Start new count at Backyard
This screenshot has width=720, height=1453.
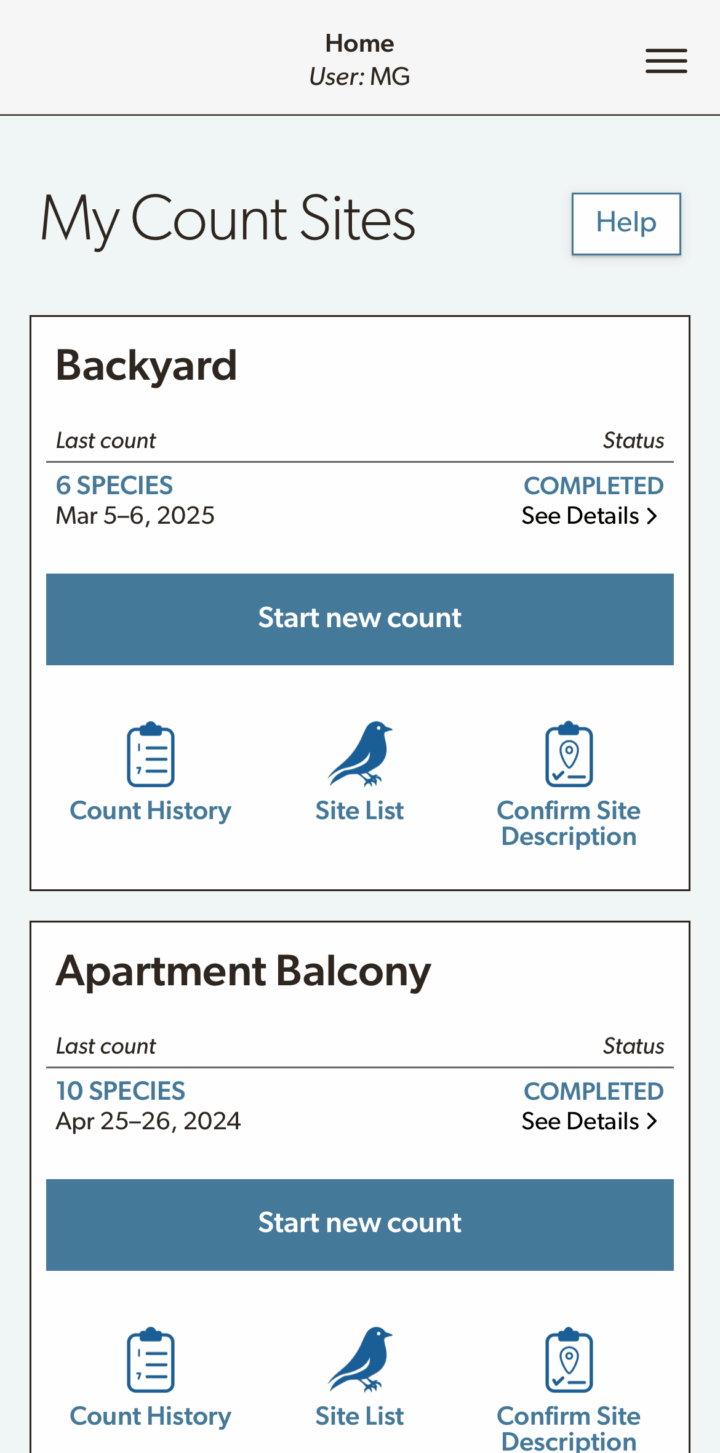[x=360, y=618]
